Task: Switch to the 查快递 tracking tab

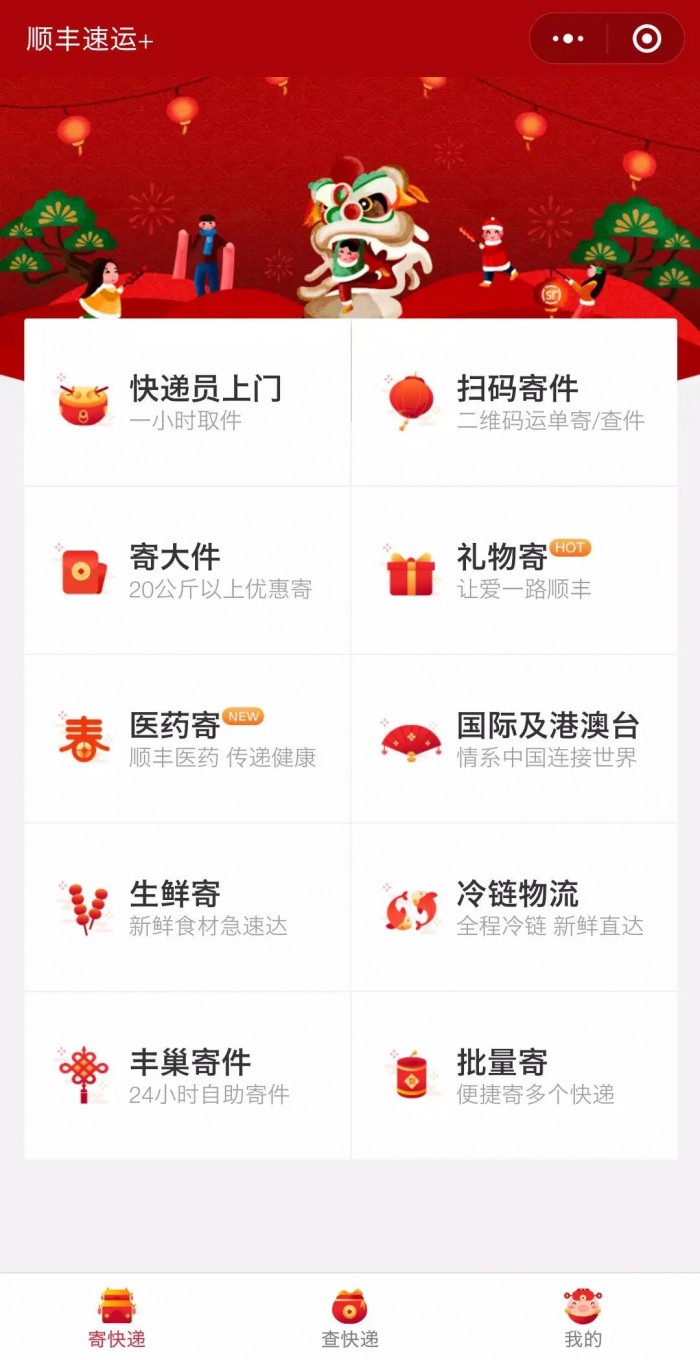Action: click(x=350, y=1317)
